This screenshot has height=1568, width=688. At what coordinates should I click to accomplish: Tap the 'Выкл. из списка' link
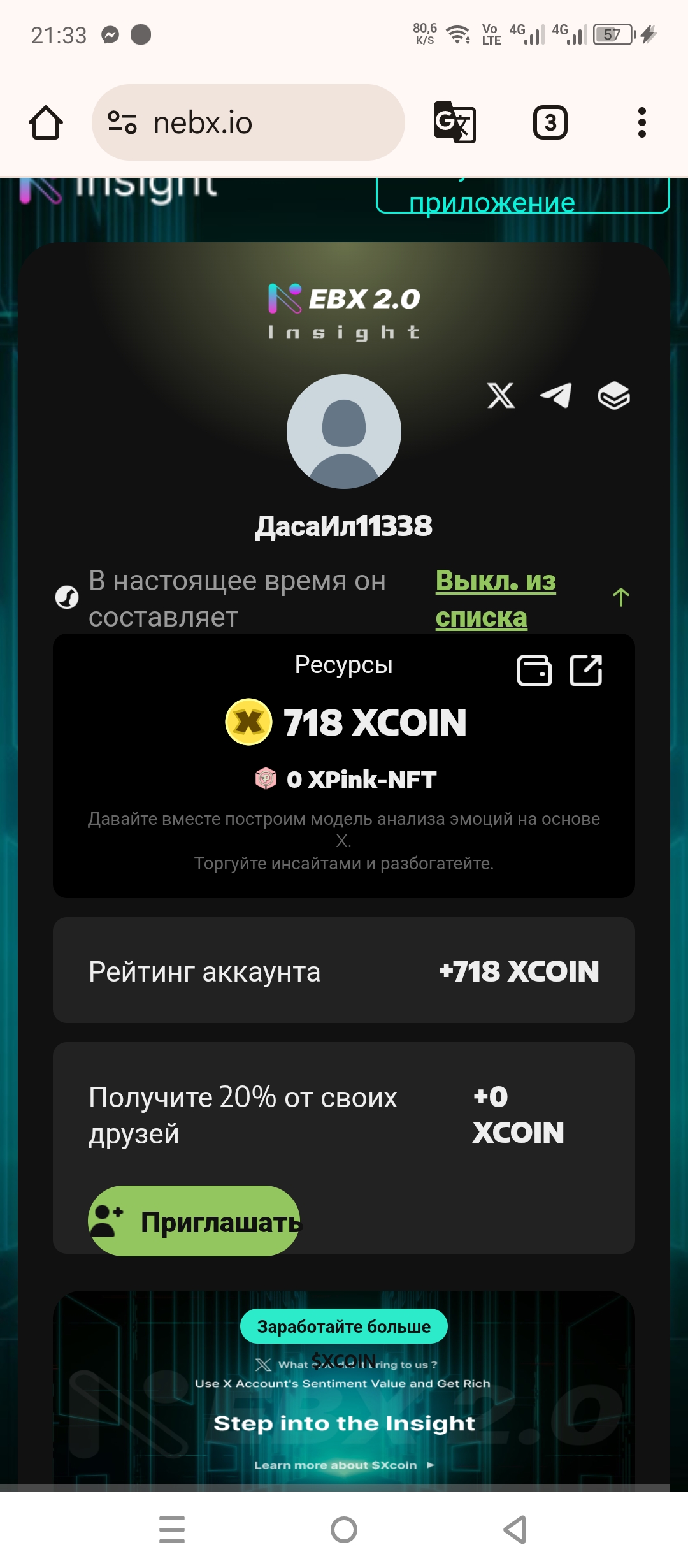495,599
